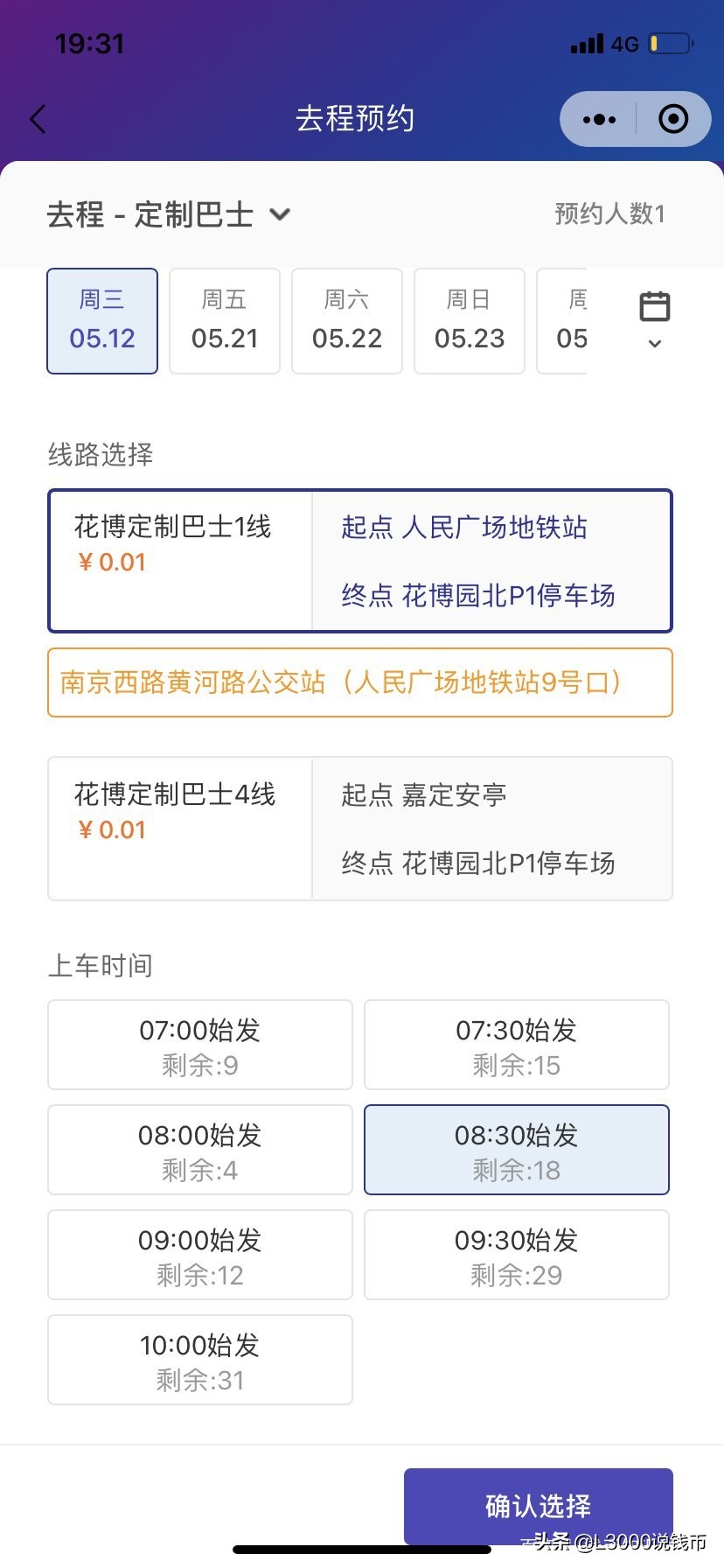Select the 08:00始发 departure time
This screenshot has width=724, height=1568.
[199, 1150]
